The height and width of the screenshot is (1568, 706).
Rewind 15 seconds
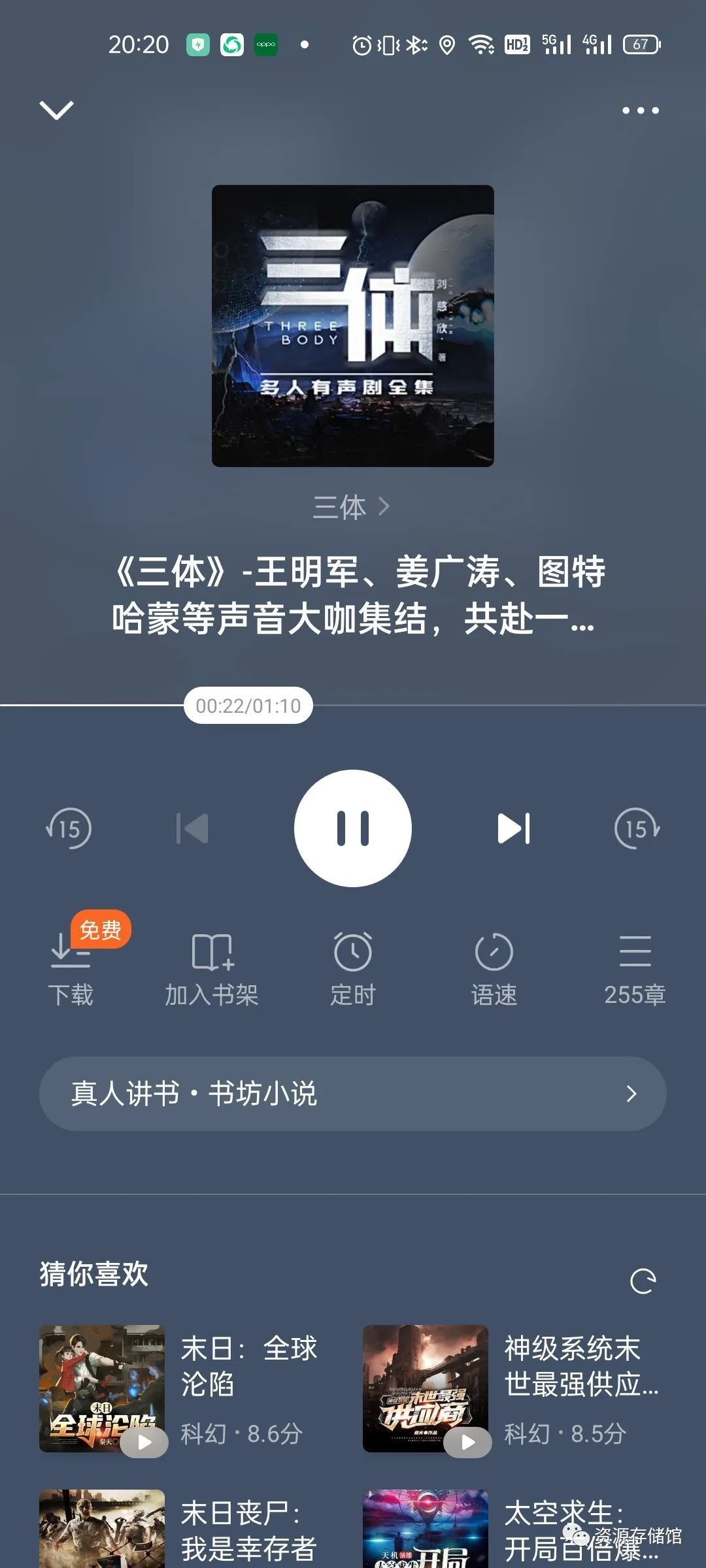tap(69, 828)
